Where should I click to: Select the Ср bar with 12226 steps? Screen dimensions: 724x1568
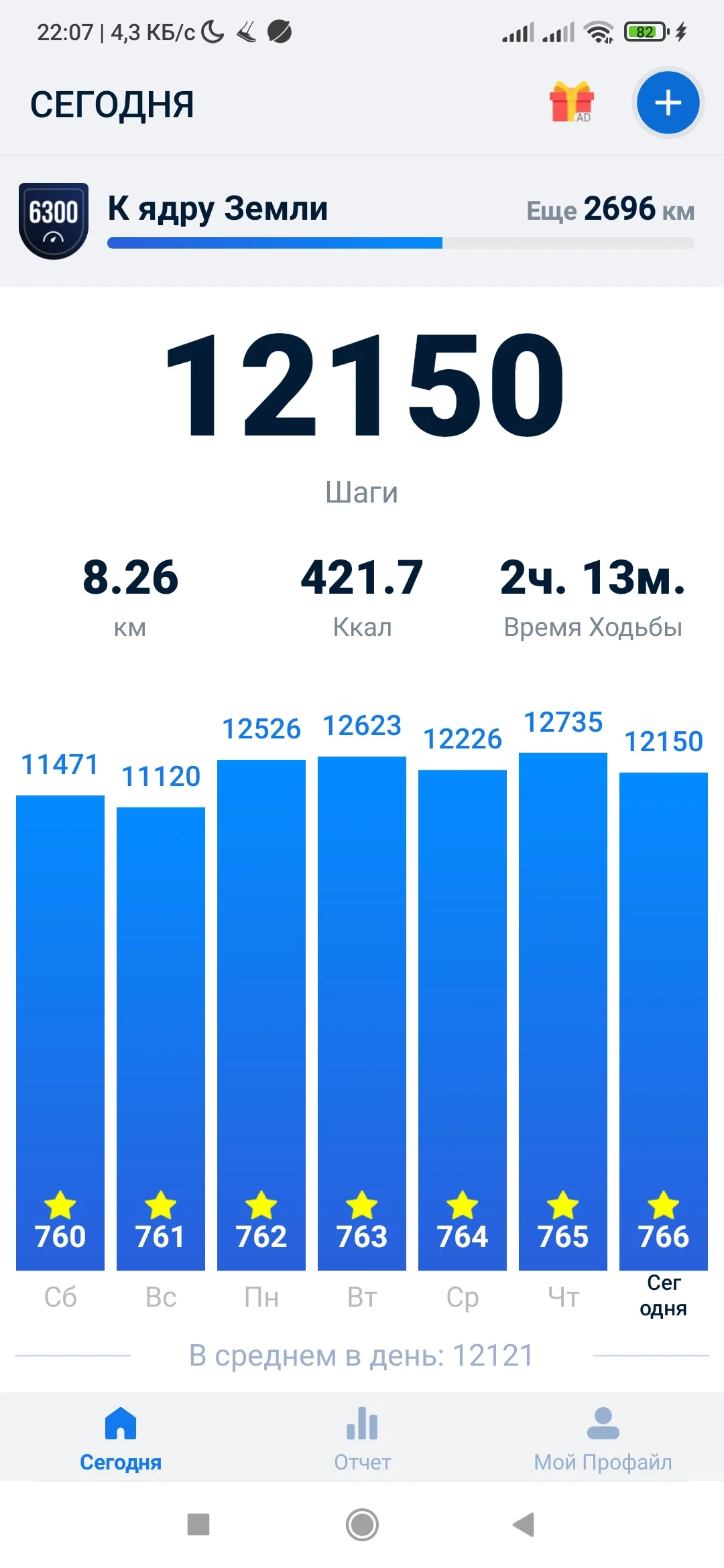[x=463, y=1020]
